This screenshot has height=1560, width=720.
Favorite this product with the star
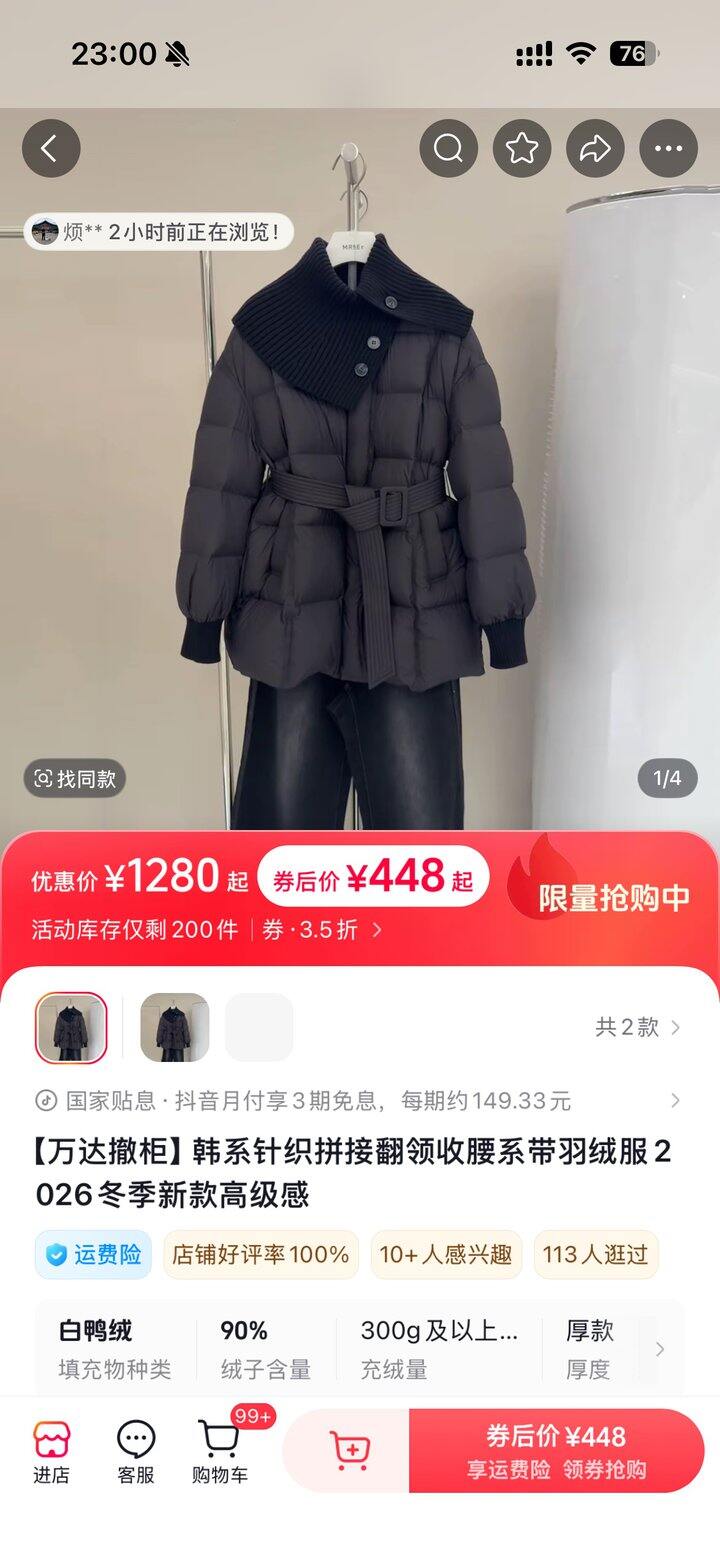(521, 149)
